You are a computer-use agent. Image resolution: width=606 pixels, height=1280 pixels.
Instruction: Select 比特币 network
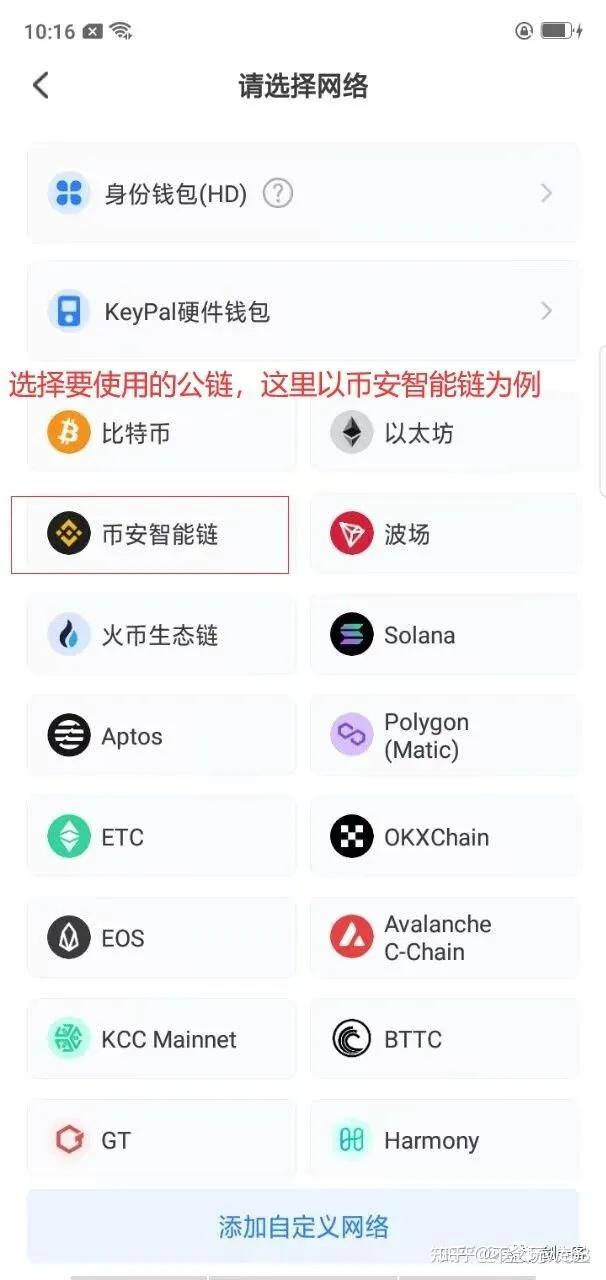pos(161,433)
